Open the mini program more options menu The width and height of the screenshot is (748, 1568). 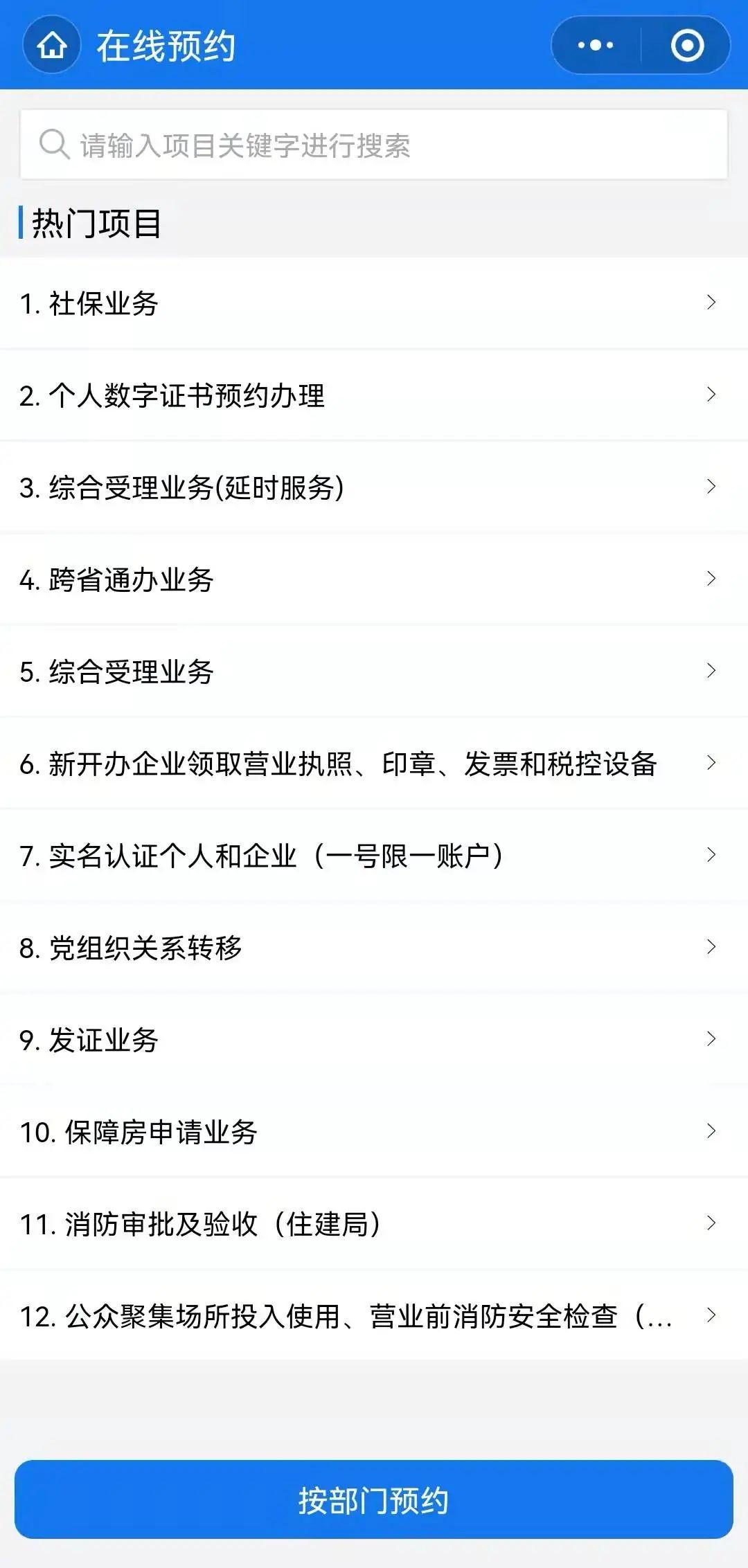pos(596,46)
